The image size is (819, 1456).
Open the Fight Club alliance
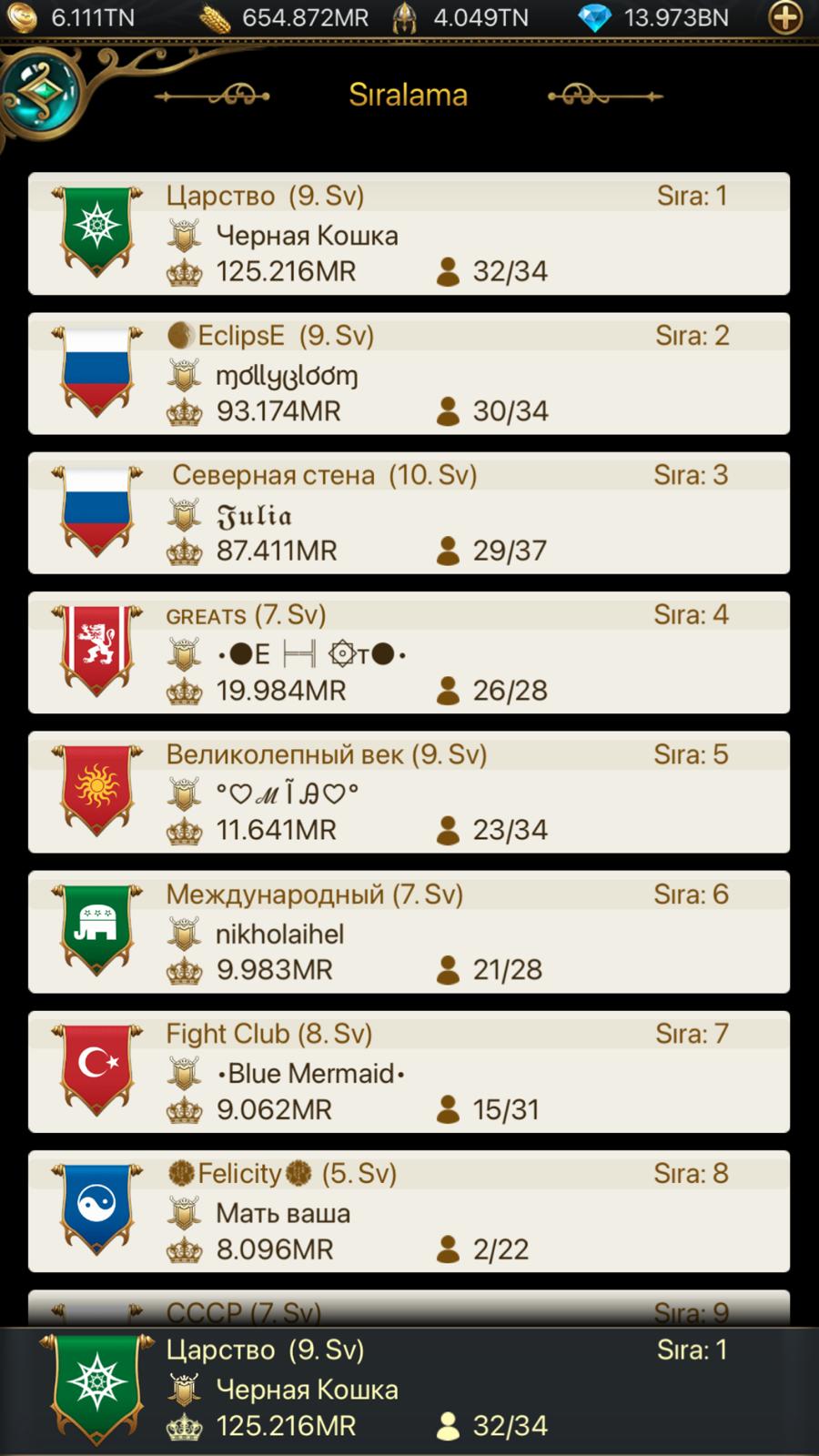pyautogui.click(x=409, y=1071)
